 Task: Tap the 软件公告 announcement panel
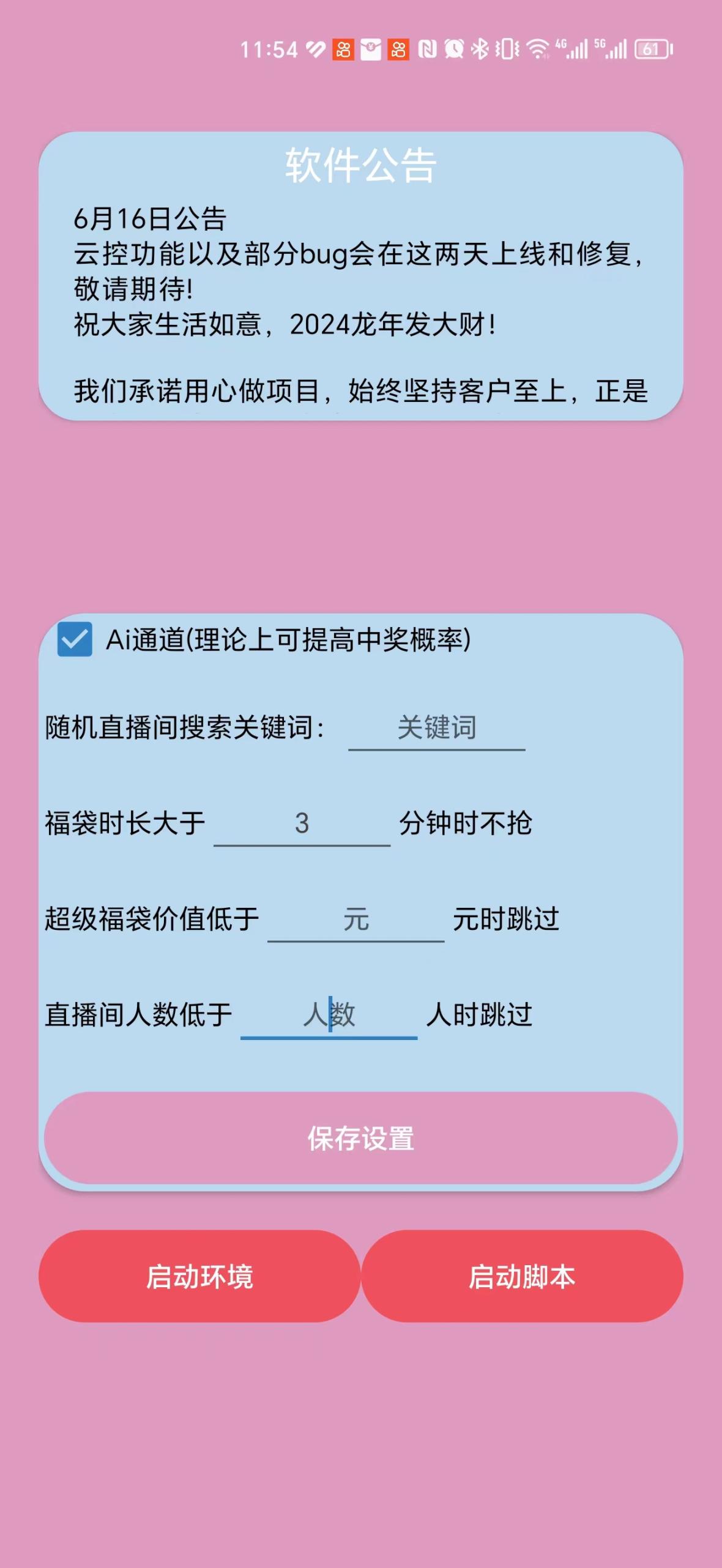(x=361, y=275)
